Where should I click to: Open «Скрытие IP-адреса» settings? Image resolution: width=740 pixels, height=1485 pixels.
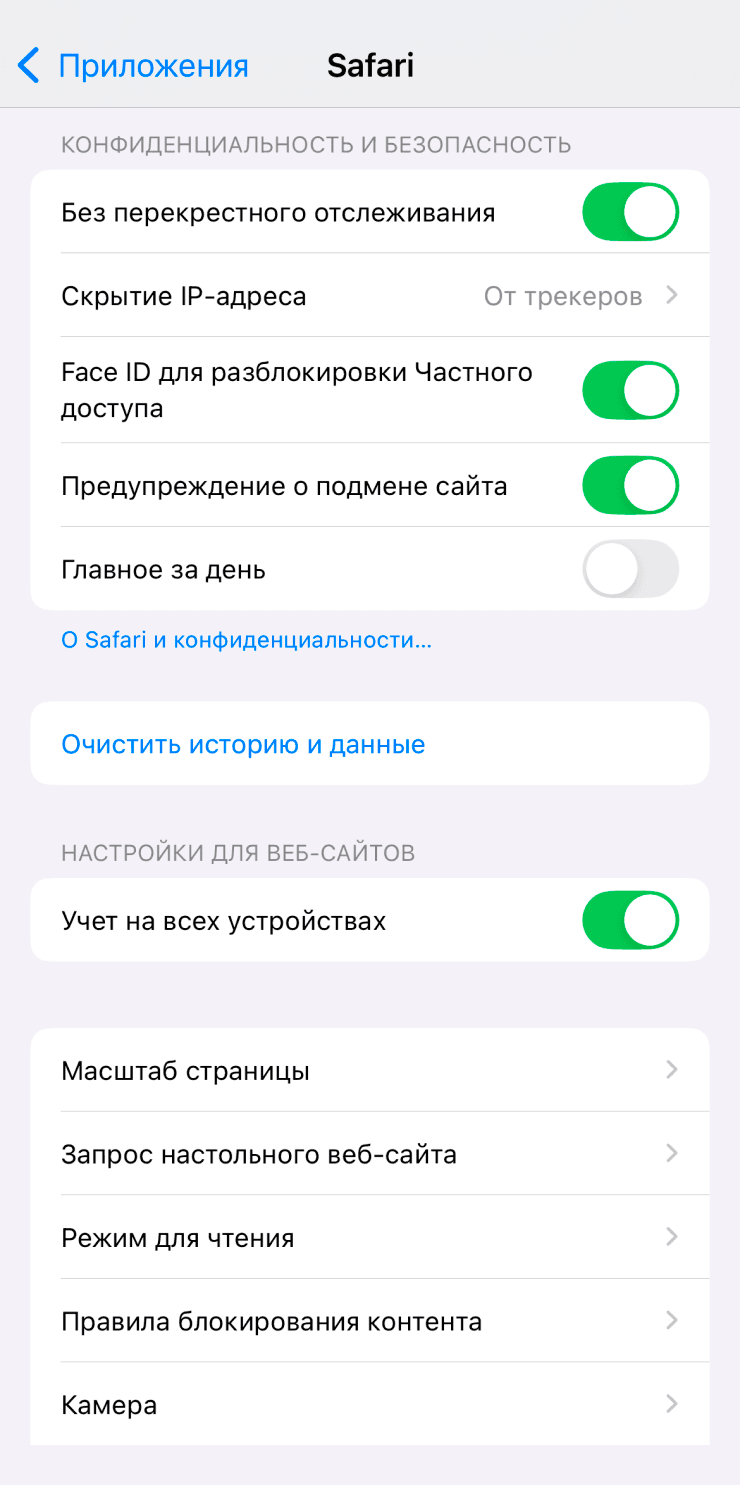coord(370,296)
